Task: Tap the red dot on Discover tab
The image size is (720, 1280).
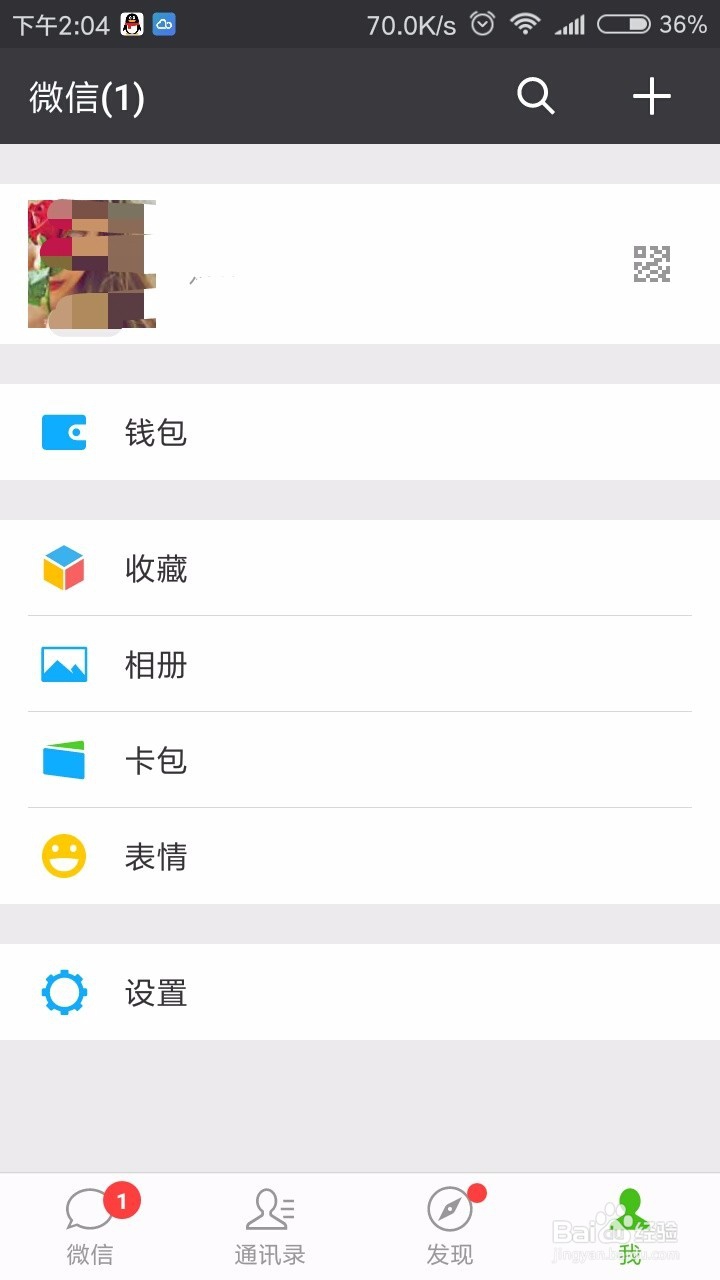Action: tap(477, 1192)
